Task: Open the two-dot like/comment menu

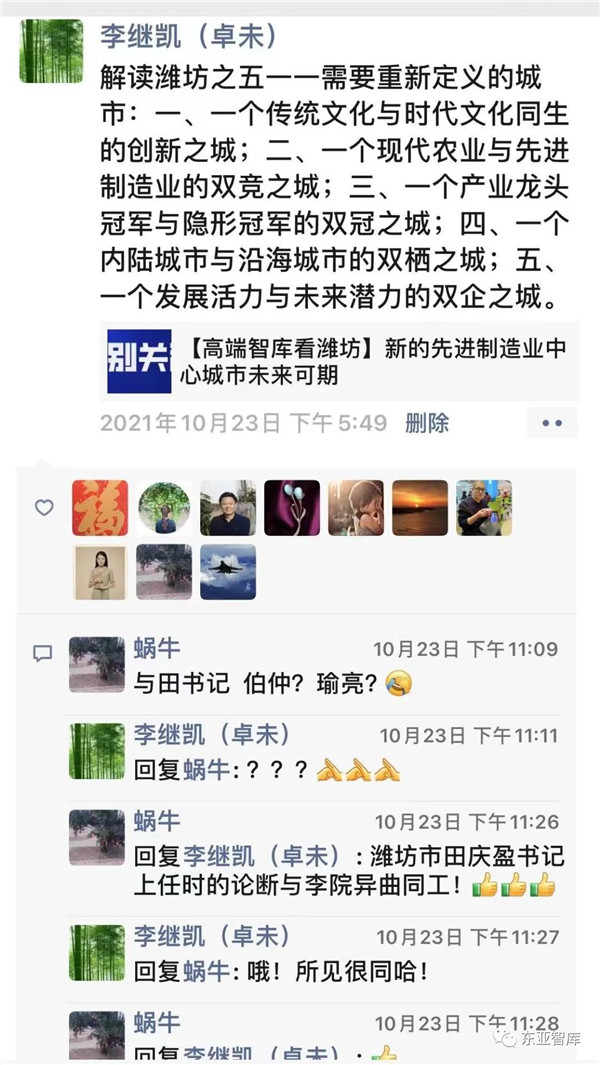Action: tap(552, 423)
